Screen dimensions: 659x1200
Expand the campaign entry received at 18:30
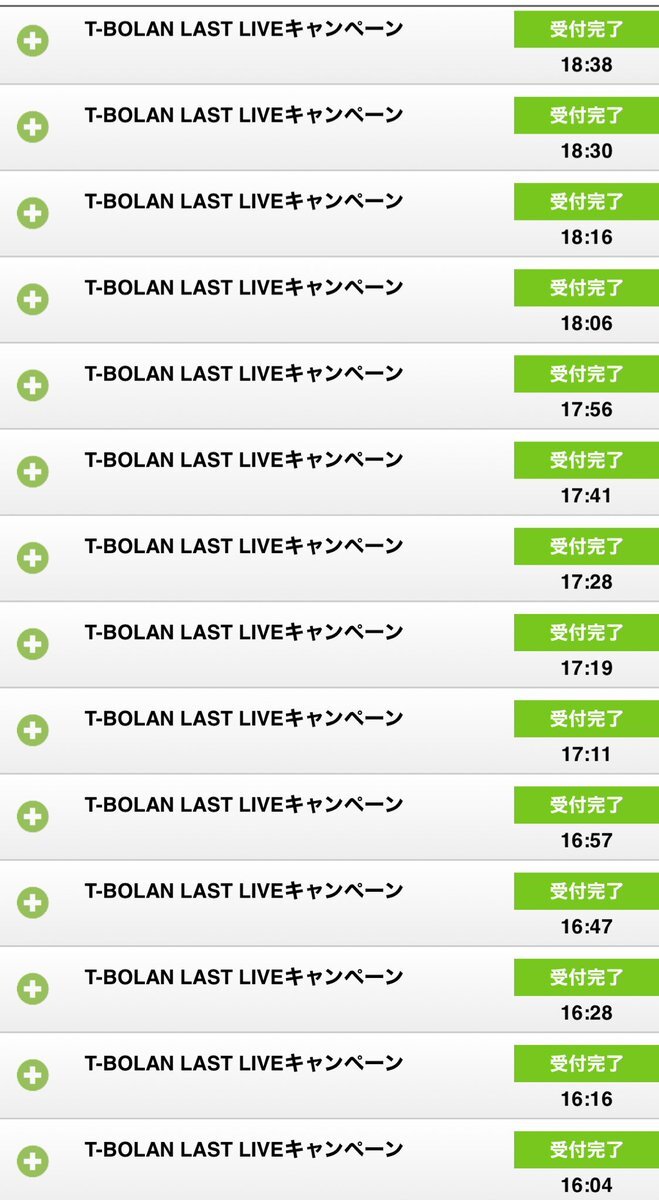pyautogui.click(x=33, y=127)
